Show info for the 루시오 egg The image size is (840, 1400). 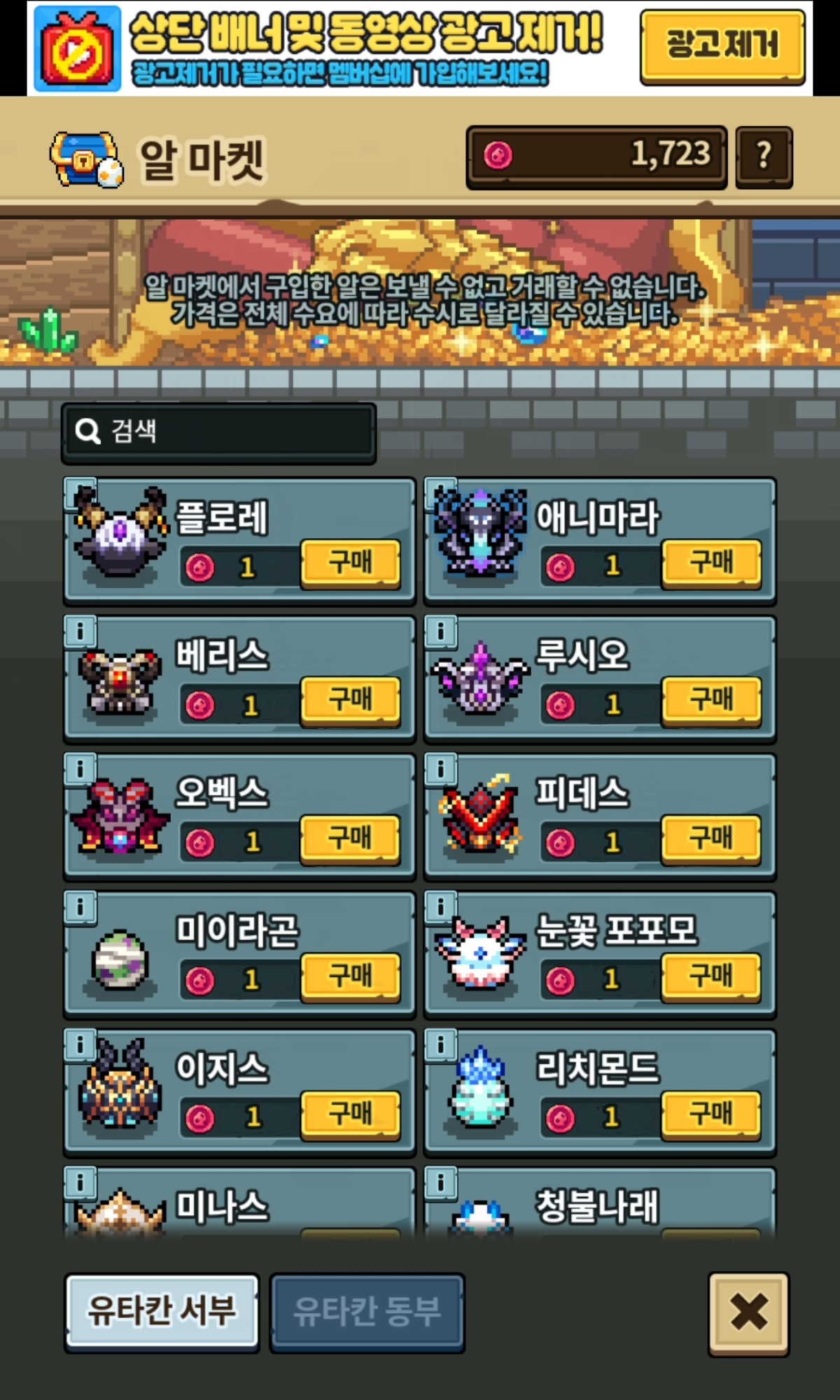441,632
